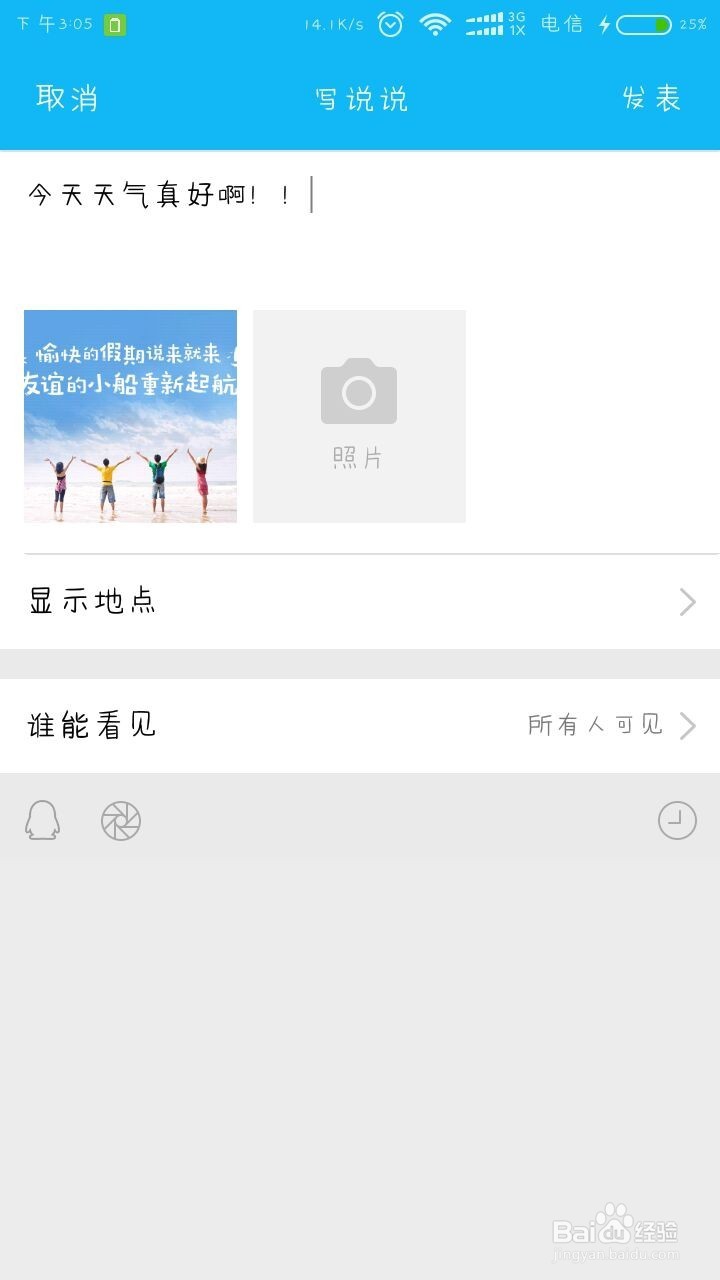Tap the text field with 今天天气真好啊
The height and width of the screenshot is (1280, 720).
click(360, 222)
